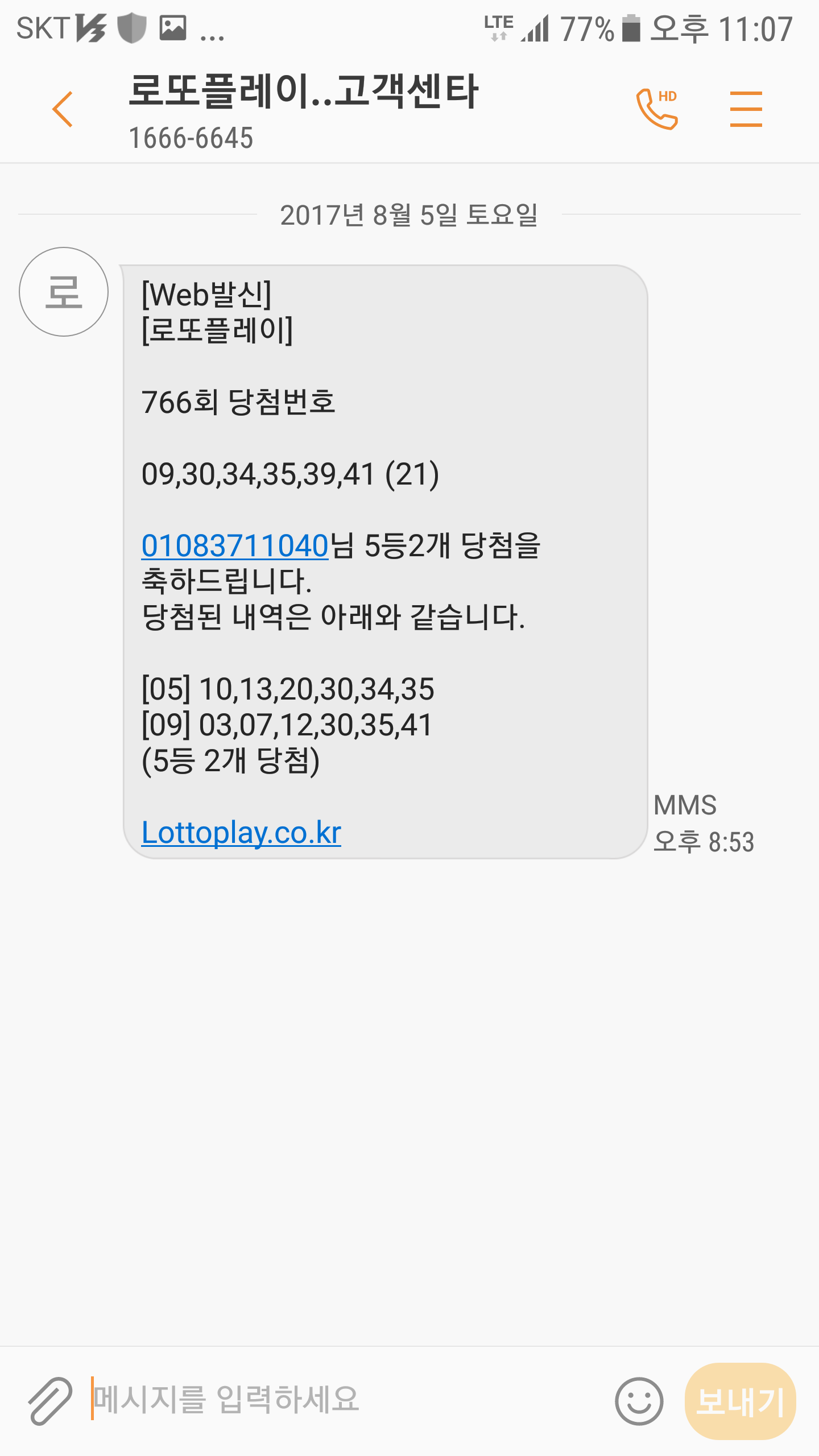The image size is (819, 1456).
Task: Open the emoji picker
Action: point(639,1401)
